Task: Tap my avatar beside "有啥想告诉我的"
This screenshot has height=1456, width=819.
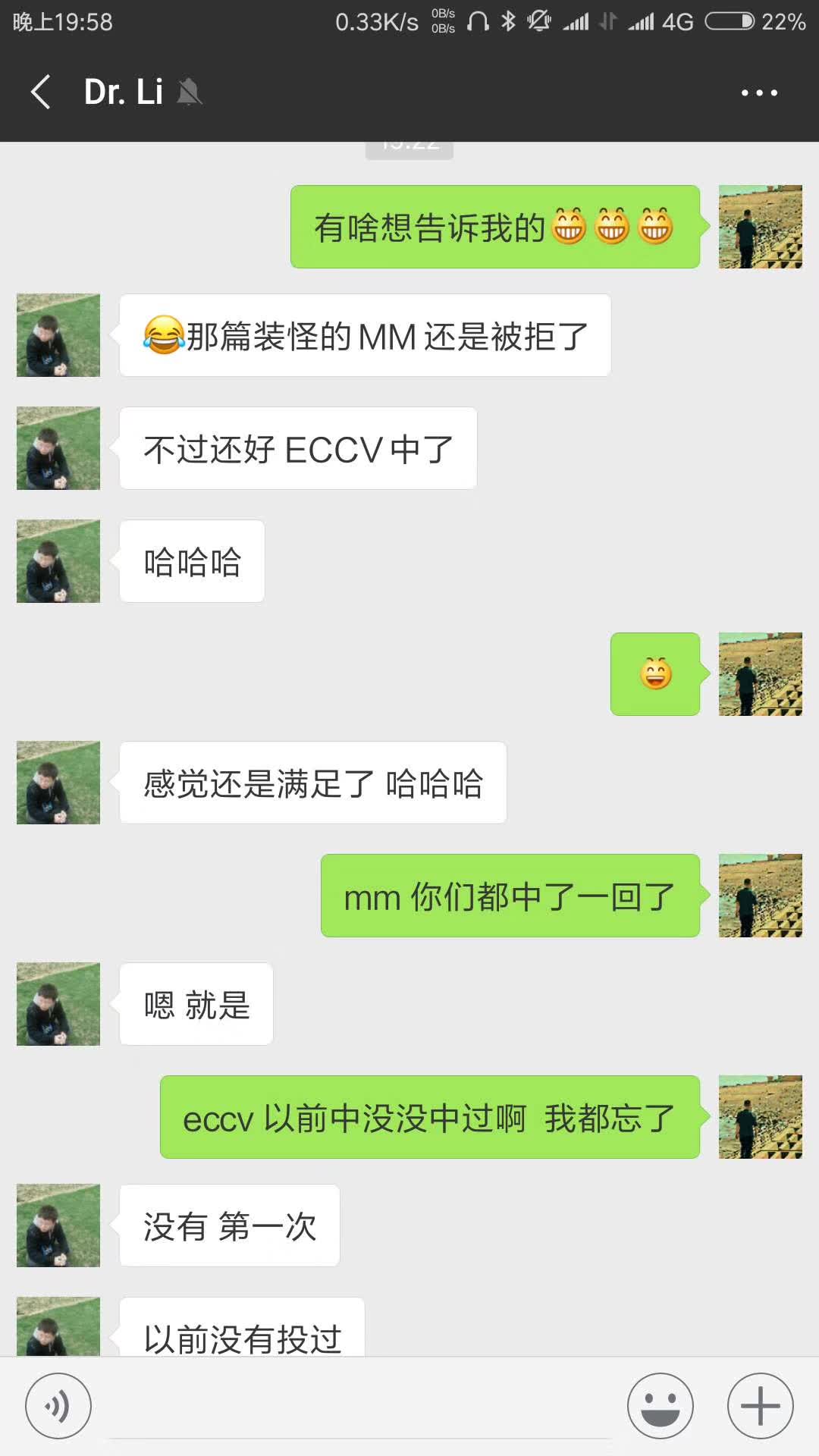Action: (760, 227)
